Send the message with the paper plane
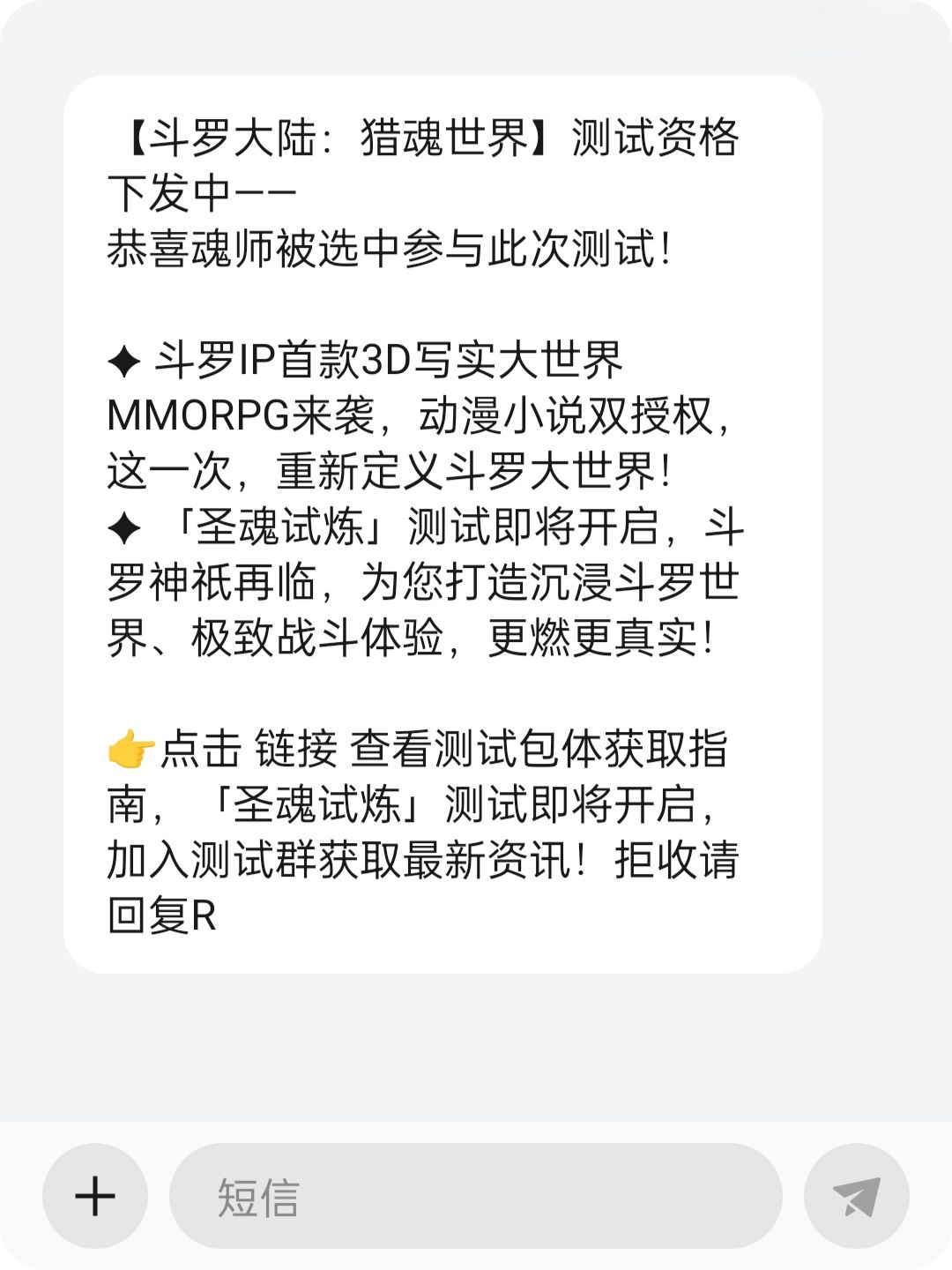The image size is (952, 1270). [856, 1197]
